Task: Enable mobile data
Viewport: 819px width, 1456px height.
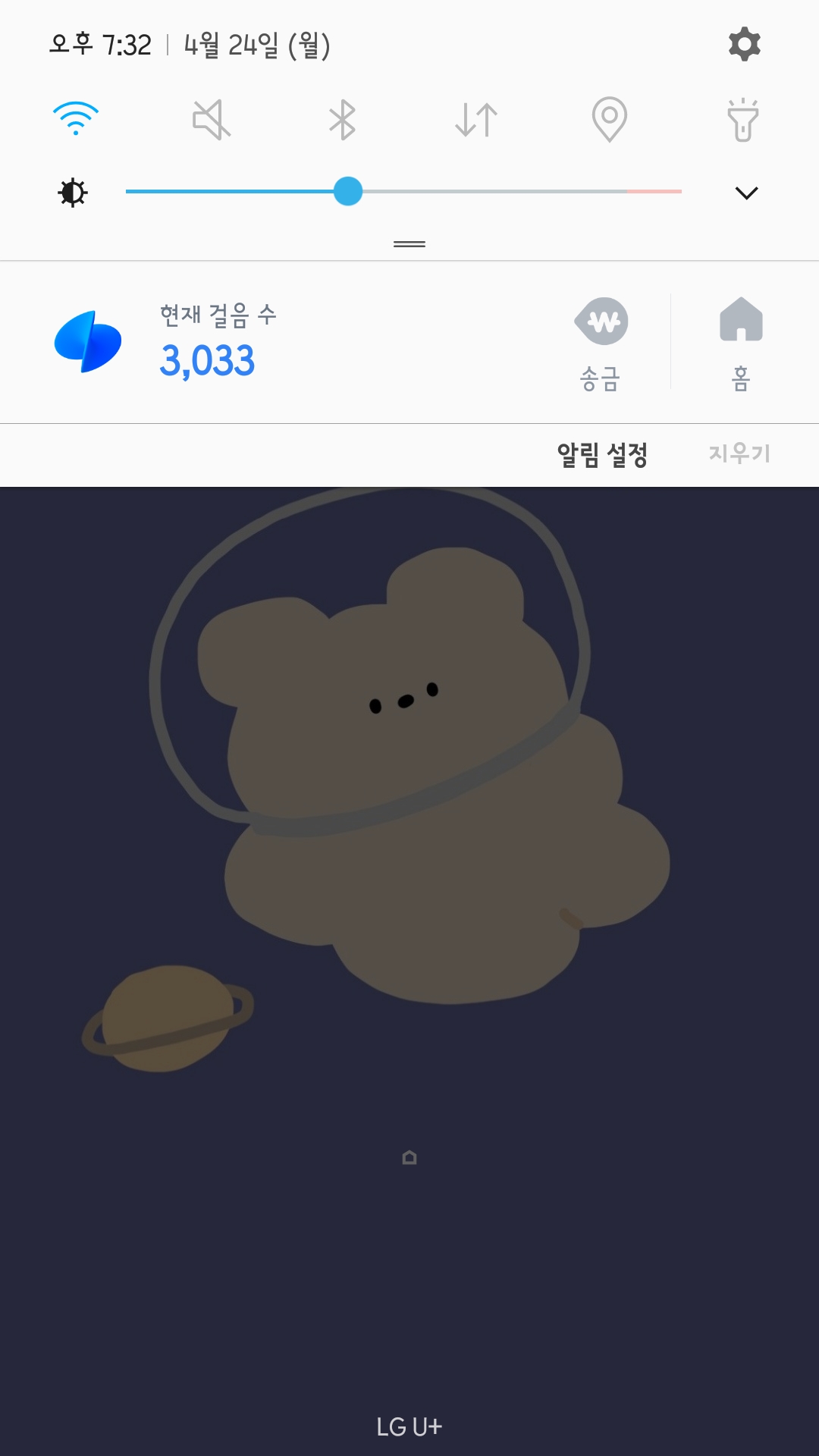Action: [x=476, y=120]
